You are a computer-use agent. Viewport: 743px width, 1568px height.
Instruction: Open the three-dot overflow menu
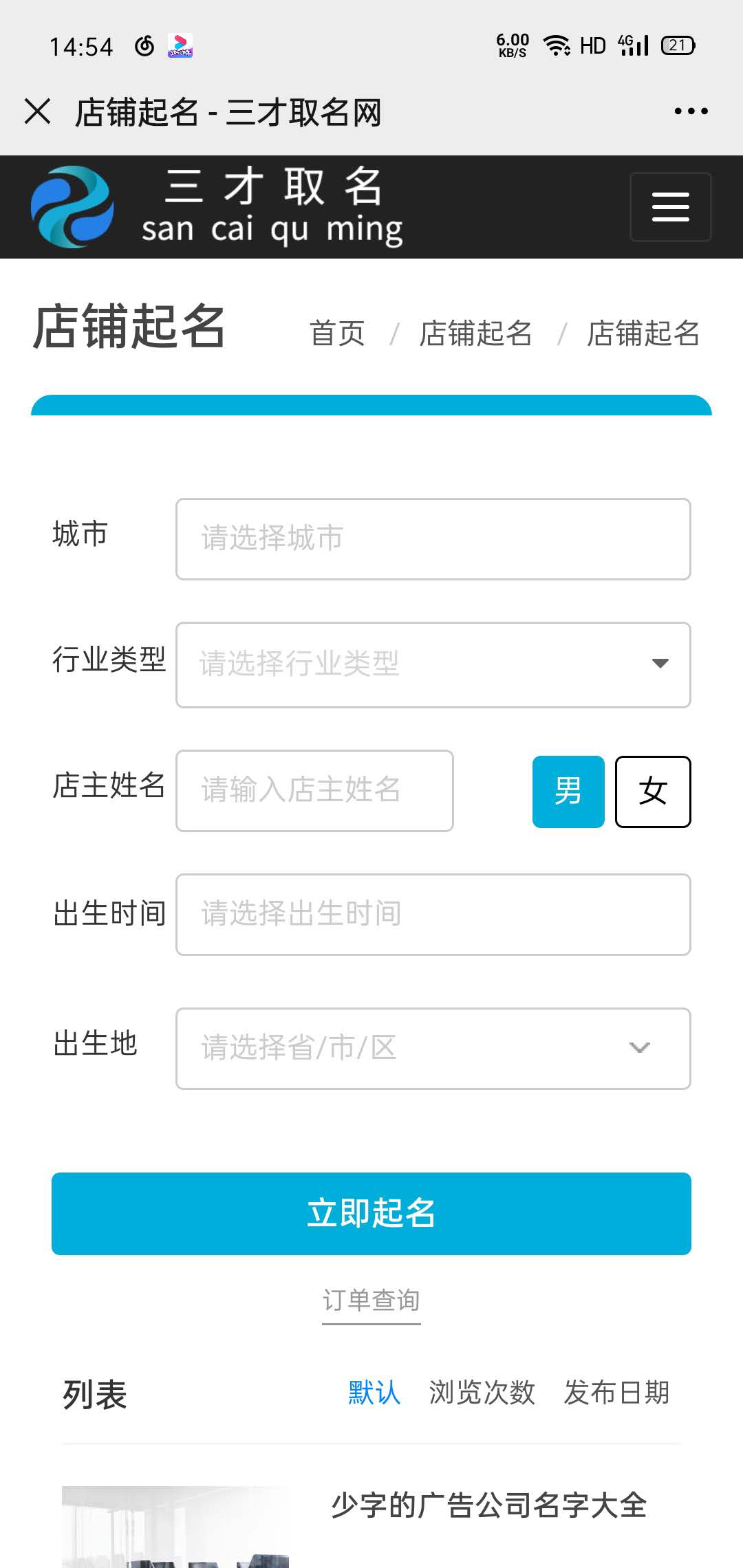point(691,111)
